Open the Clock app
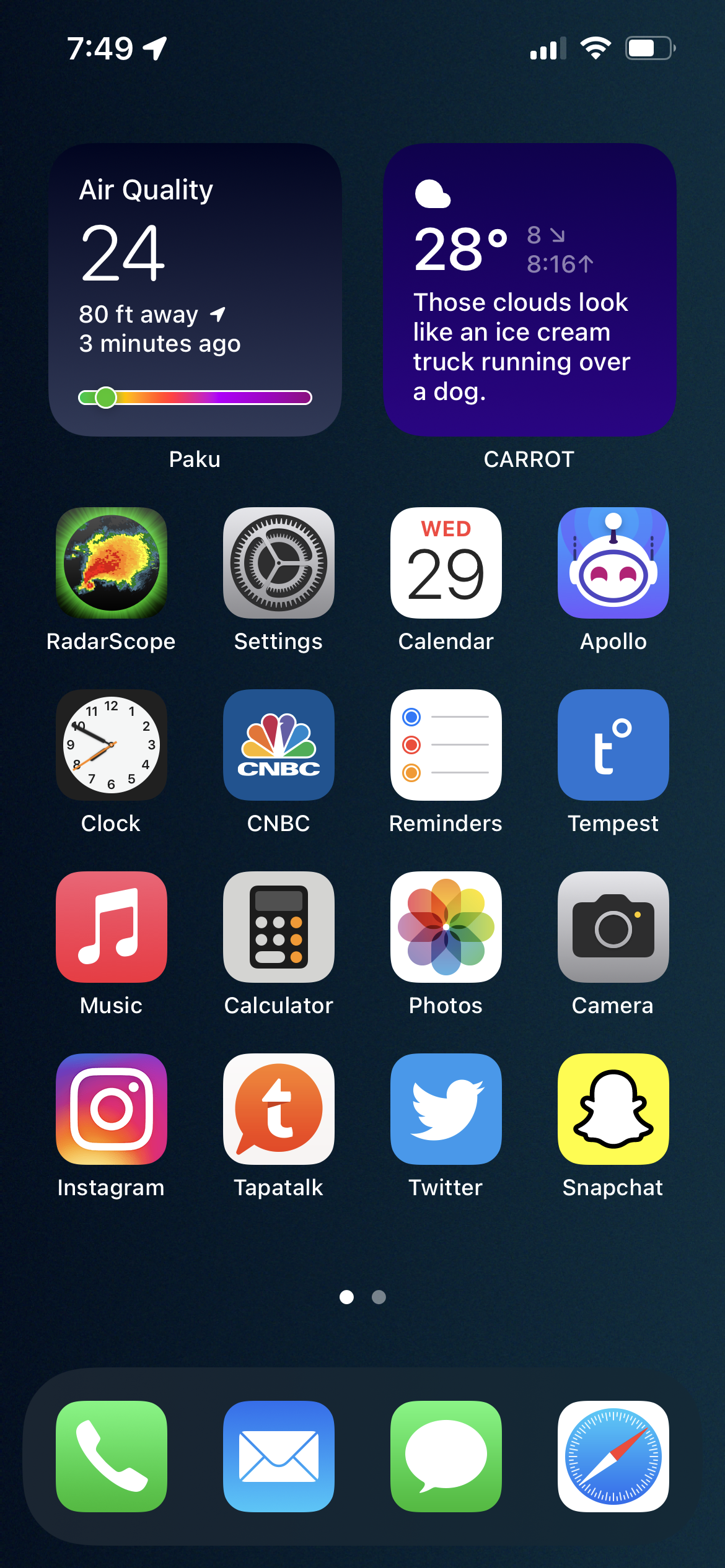The width and height of the screenshot is (725, 1568). coord(112,745)
